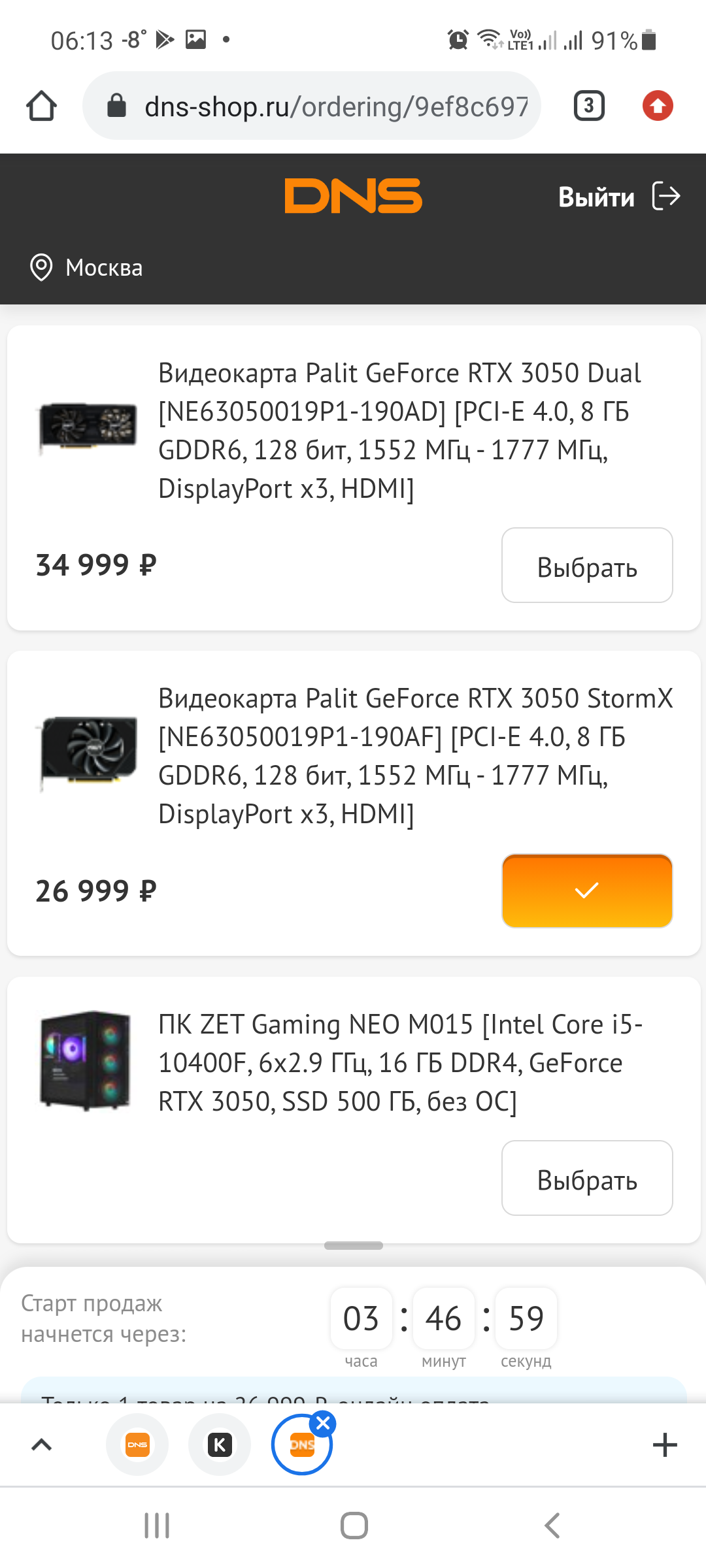The width and height of the screenshot is (706, 1568).
Task: Select the Palit RTX 3050 Dual card
Action: (x=586, y=566)
